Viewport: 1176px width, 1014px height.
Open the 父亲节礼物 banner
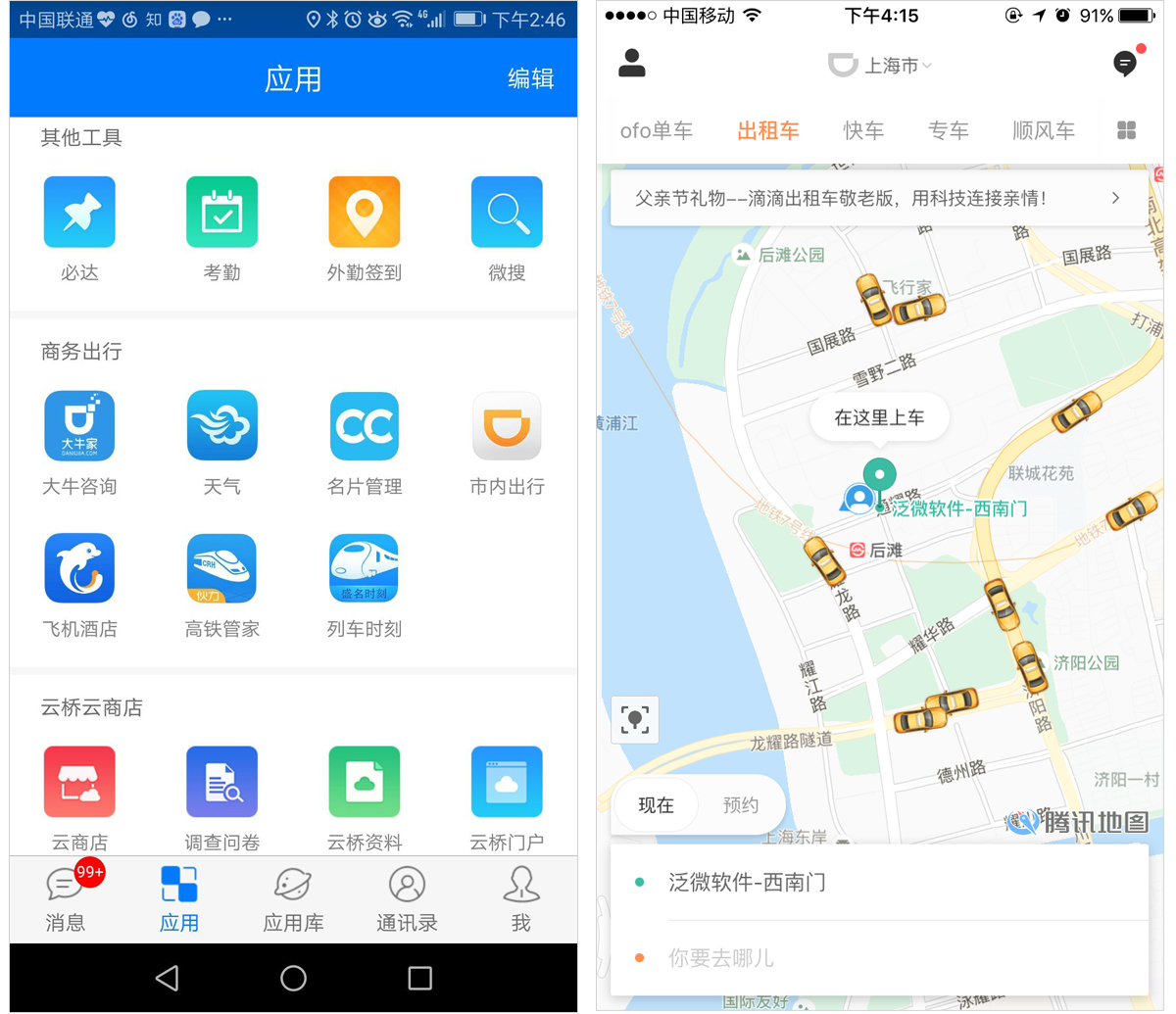point(877,199)
